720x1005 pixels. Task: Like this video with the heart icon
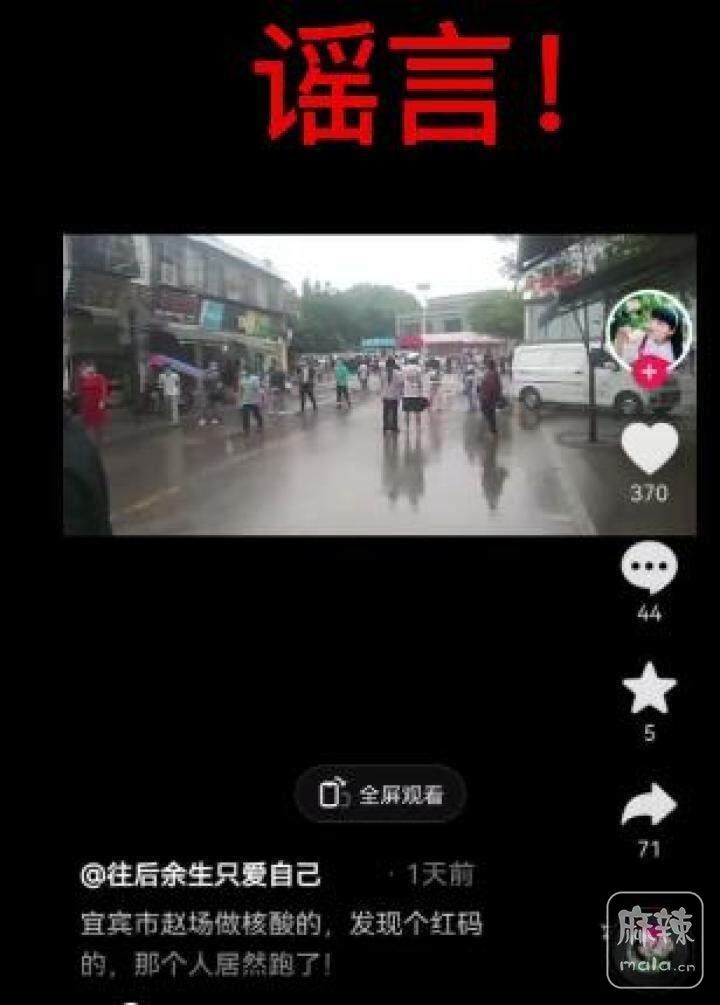tap(649, 449)
